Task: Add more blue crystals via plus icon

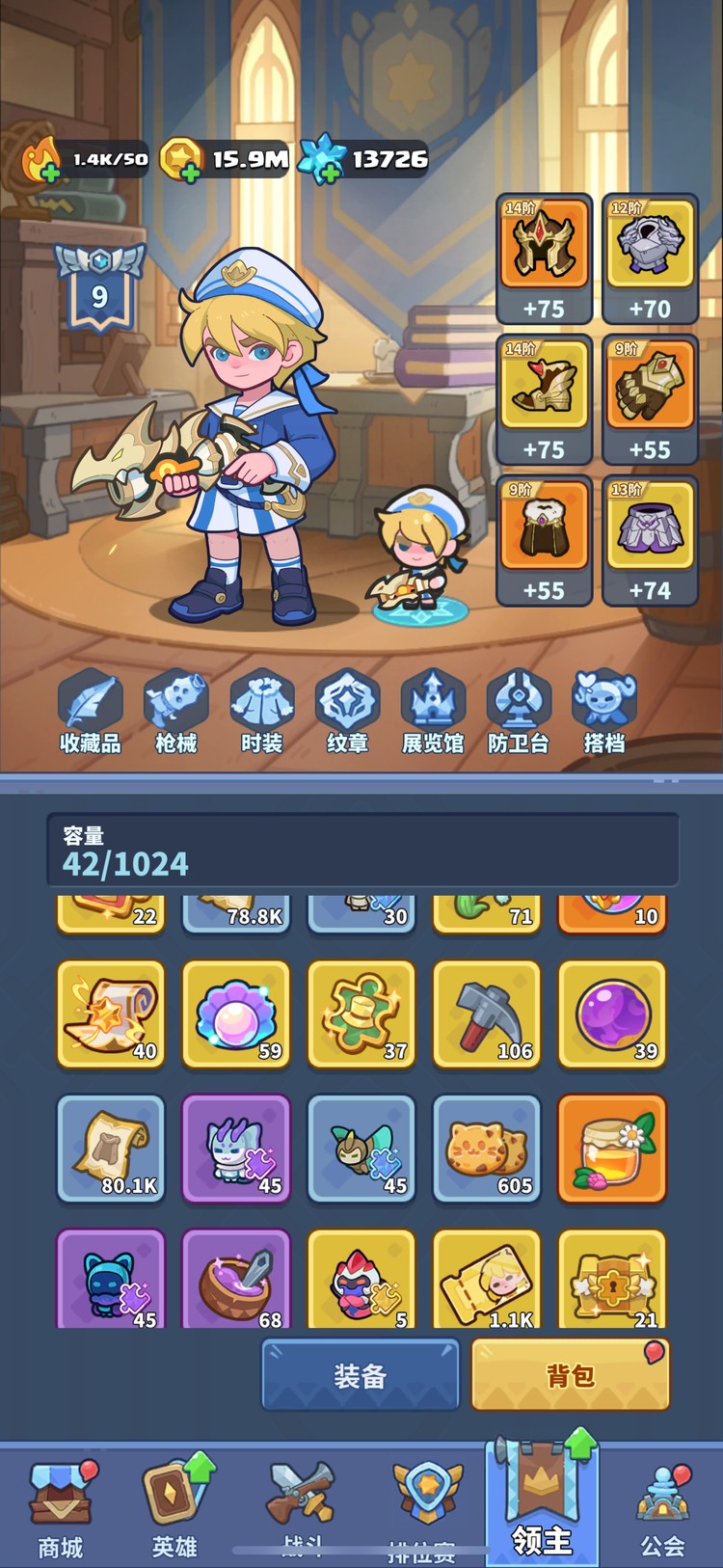Action: tap(331, 174)
